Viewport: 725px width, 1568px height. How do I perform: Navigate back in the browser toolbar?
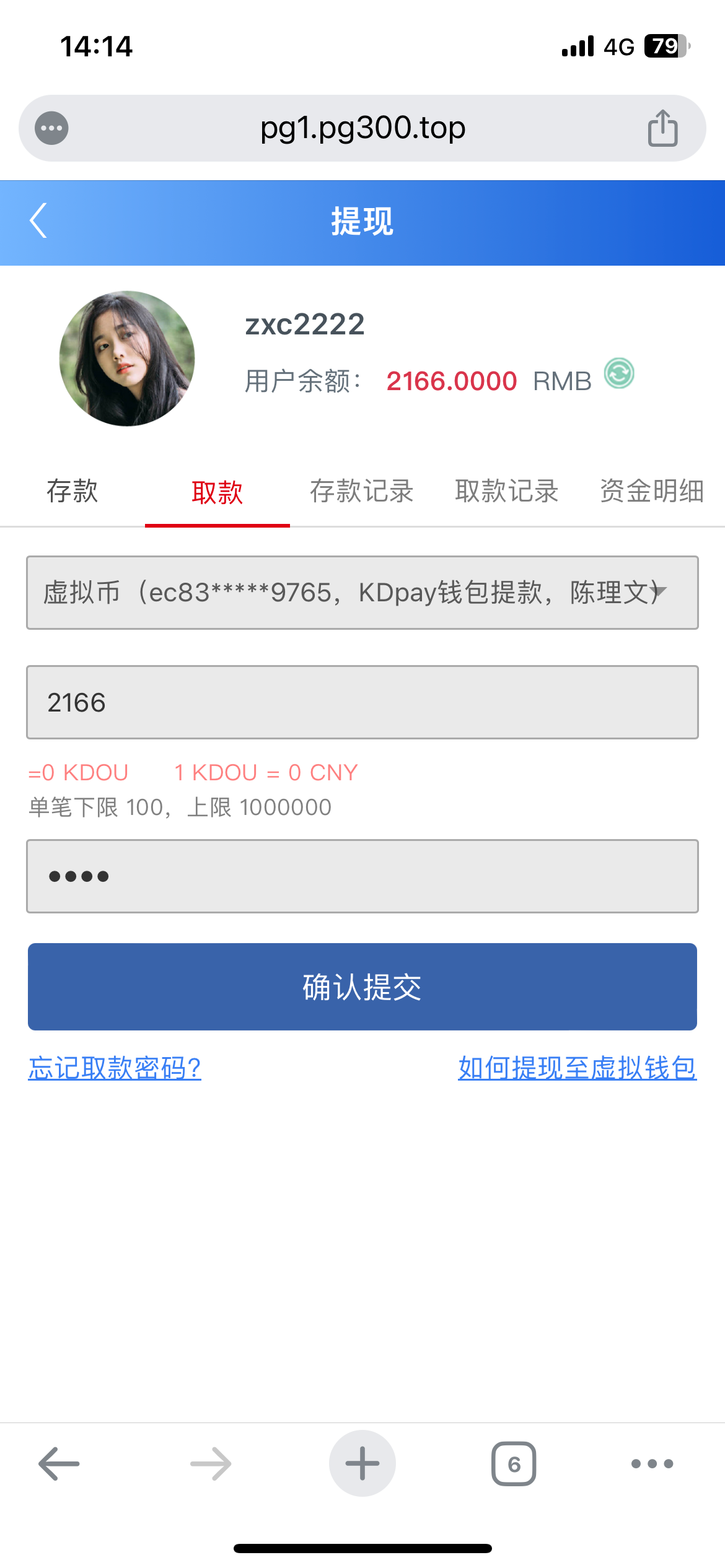(x=59, y=1464)
